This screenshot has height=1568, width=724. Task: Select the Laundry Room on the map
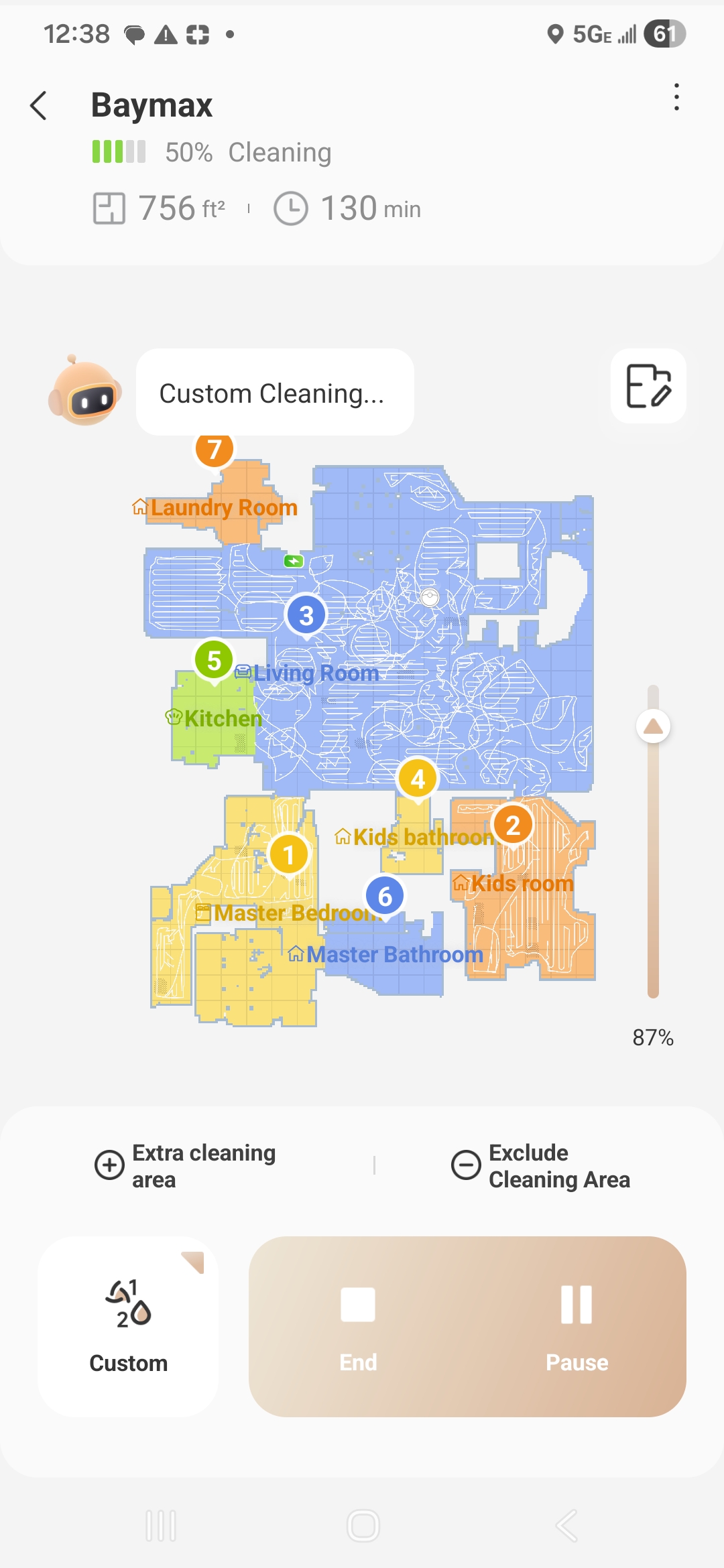[224, 508]
